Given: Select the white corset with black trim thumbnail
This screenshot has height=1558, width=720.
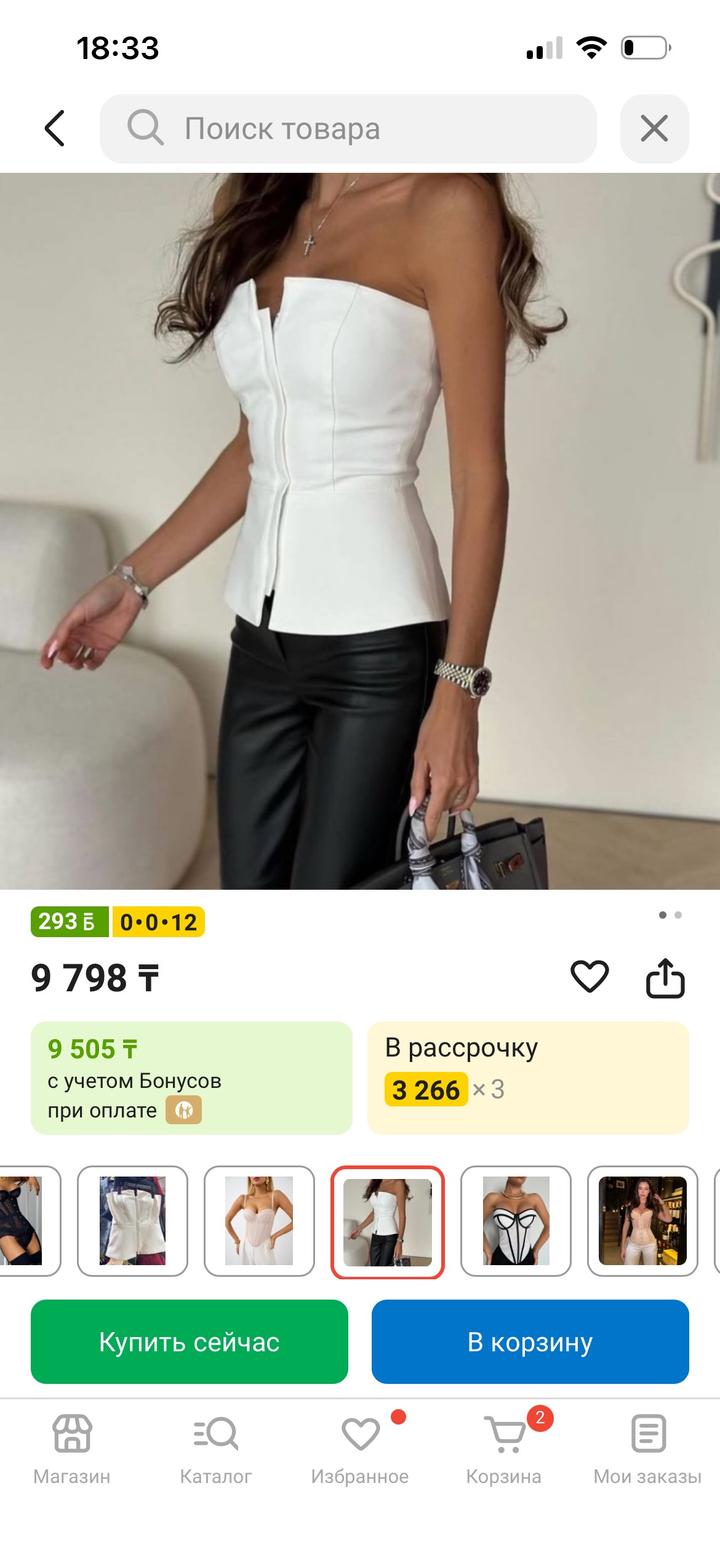Looking at the screenshot, I should 515,1221.
